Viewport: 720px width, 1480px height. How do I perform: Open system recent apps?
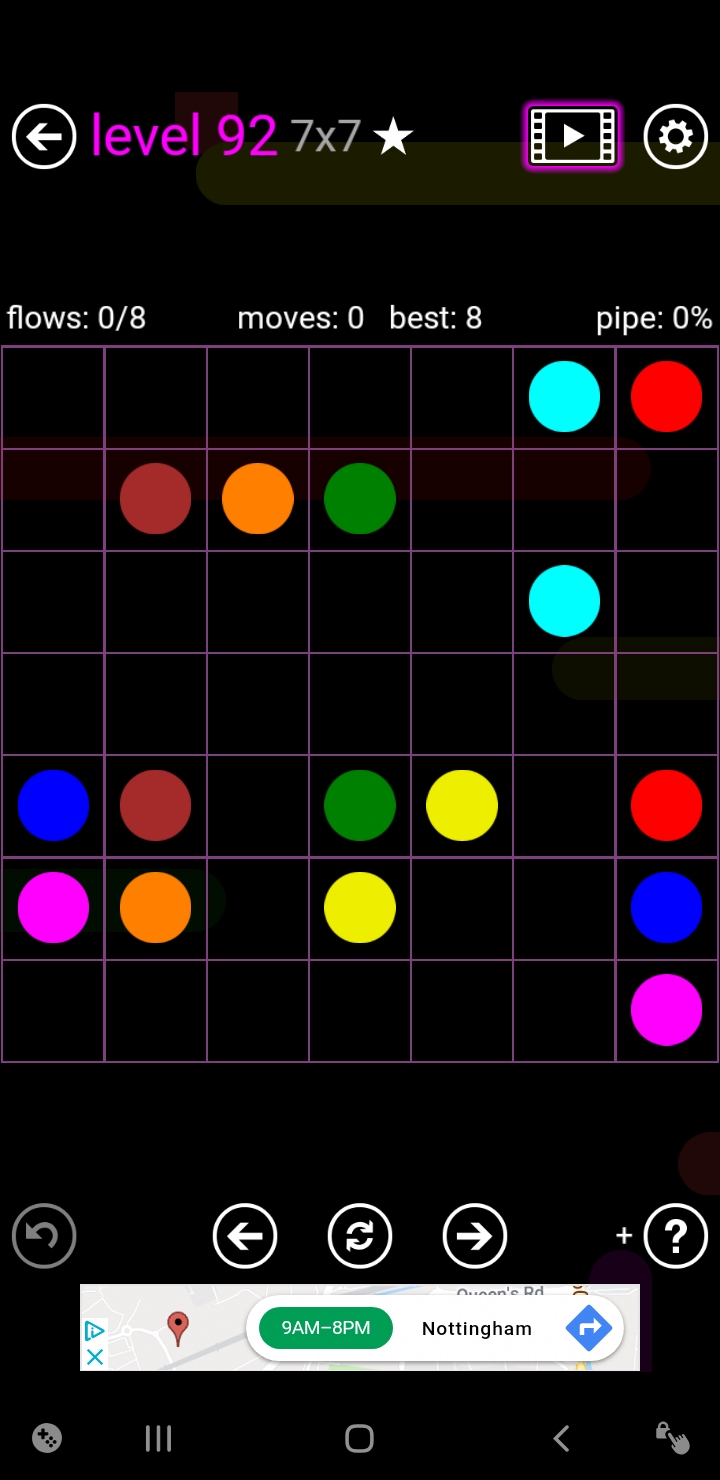[159, 1439]
